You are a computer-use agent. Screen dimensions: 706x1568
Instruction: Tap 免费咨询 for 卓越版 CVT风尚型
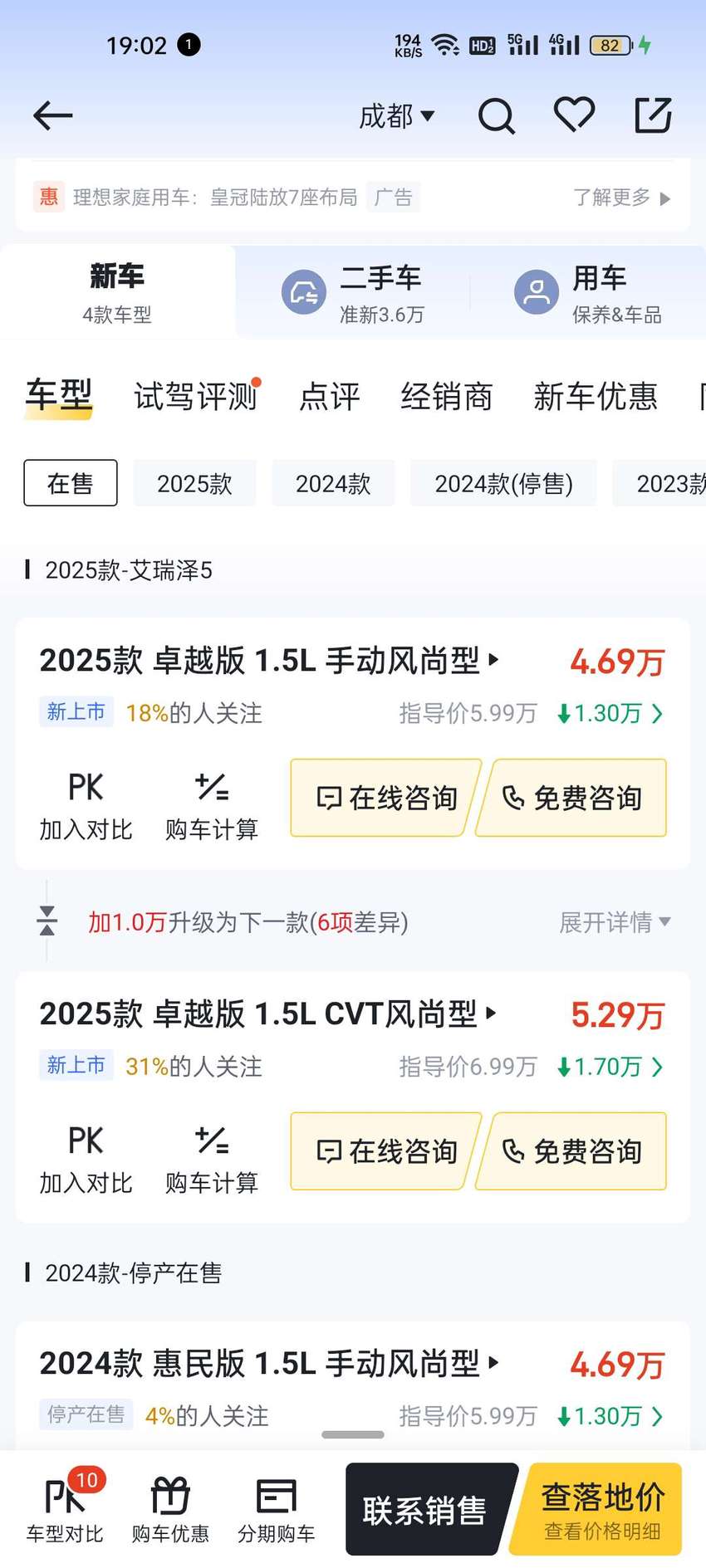572,1151
